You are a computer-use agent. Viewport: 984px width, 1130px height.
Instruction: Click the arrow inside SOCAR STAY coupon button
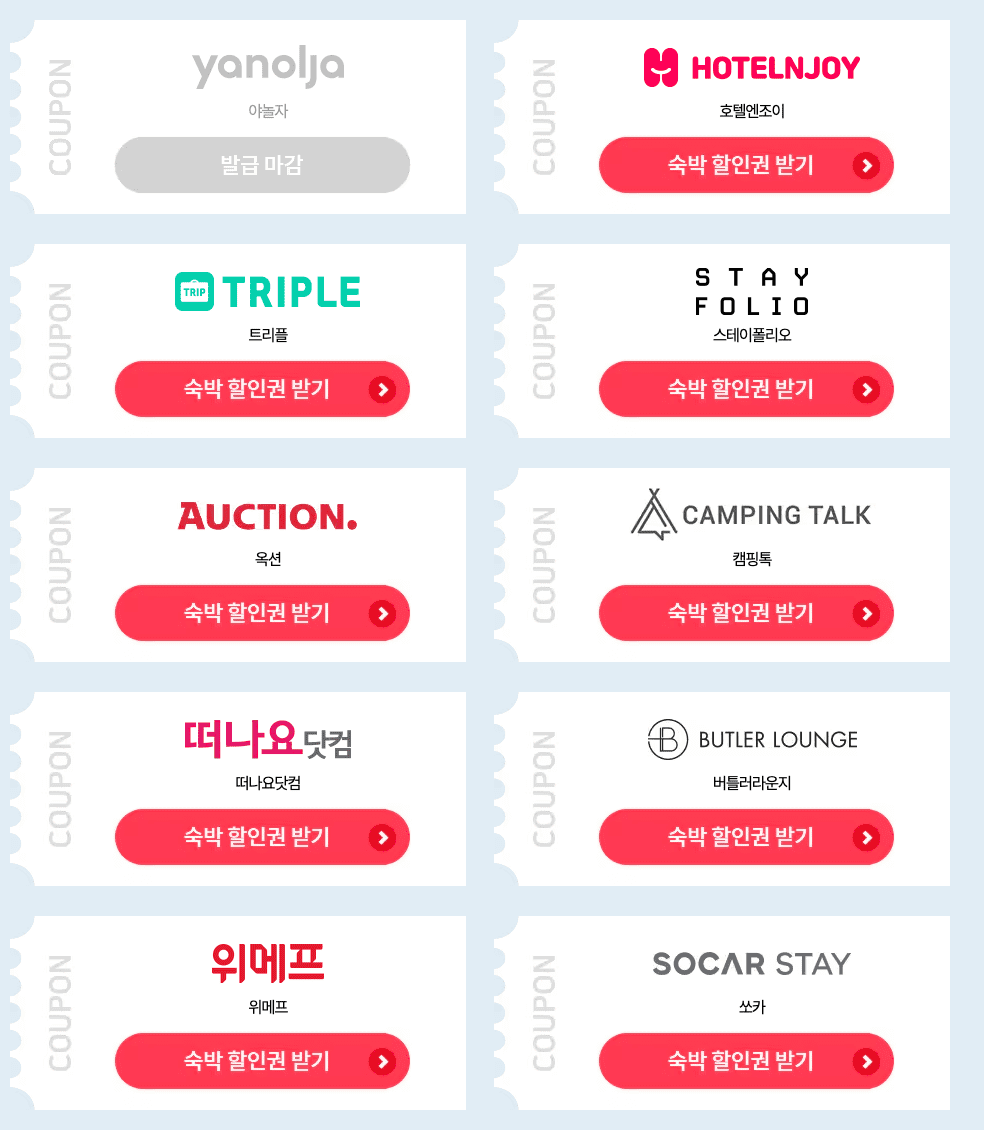click(x=867, y=1061)
